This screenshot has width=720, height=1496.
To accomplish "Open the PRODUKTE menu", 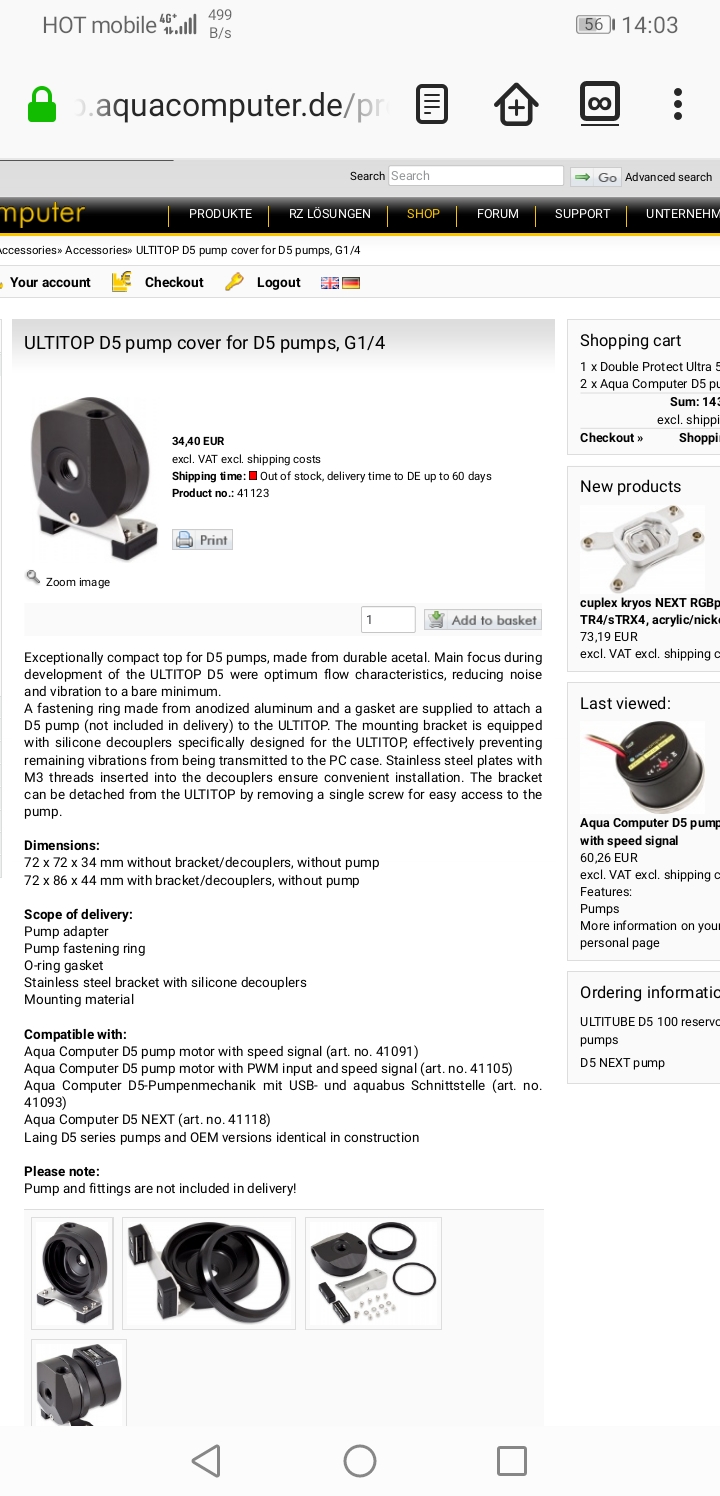I will tap(220, 214).
